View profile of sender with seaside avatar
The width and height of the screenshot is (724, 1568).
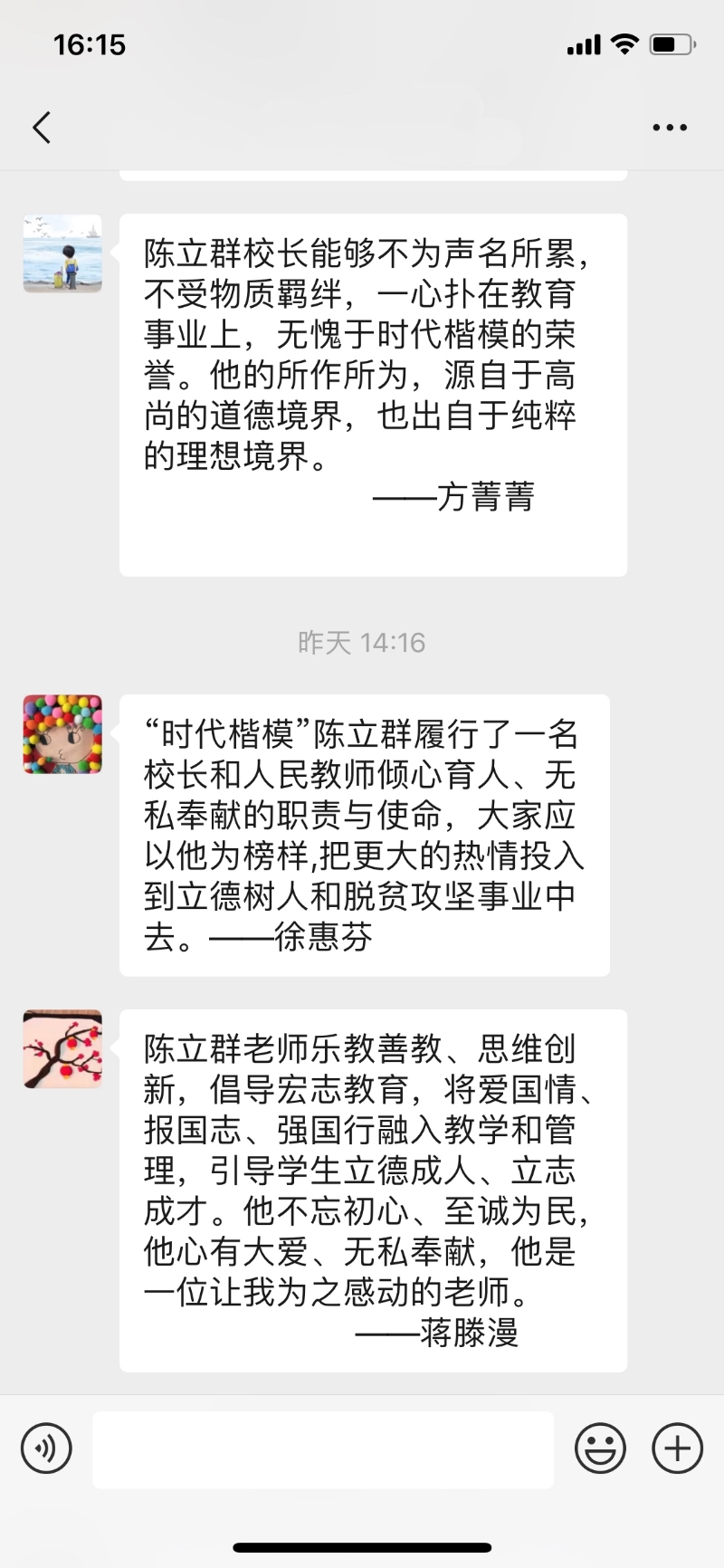(x=62, y=253)
